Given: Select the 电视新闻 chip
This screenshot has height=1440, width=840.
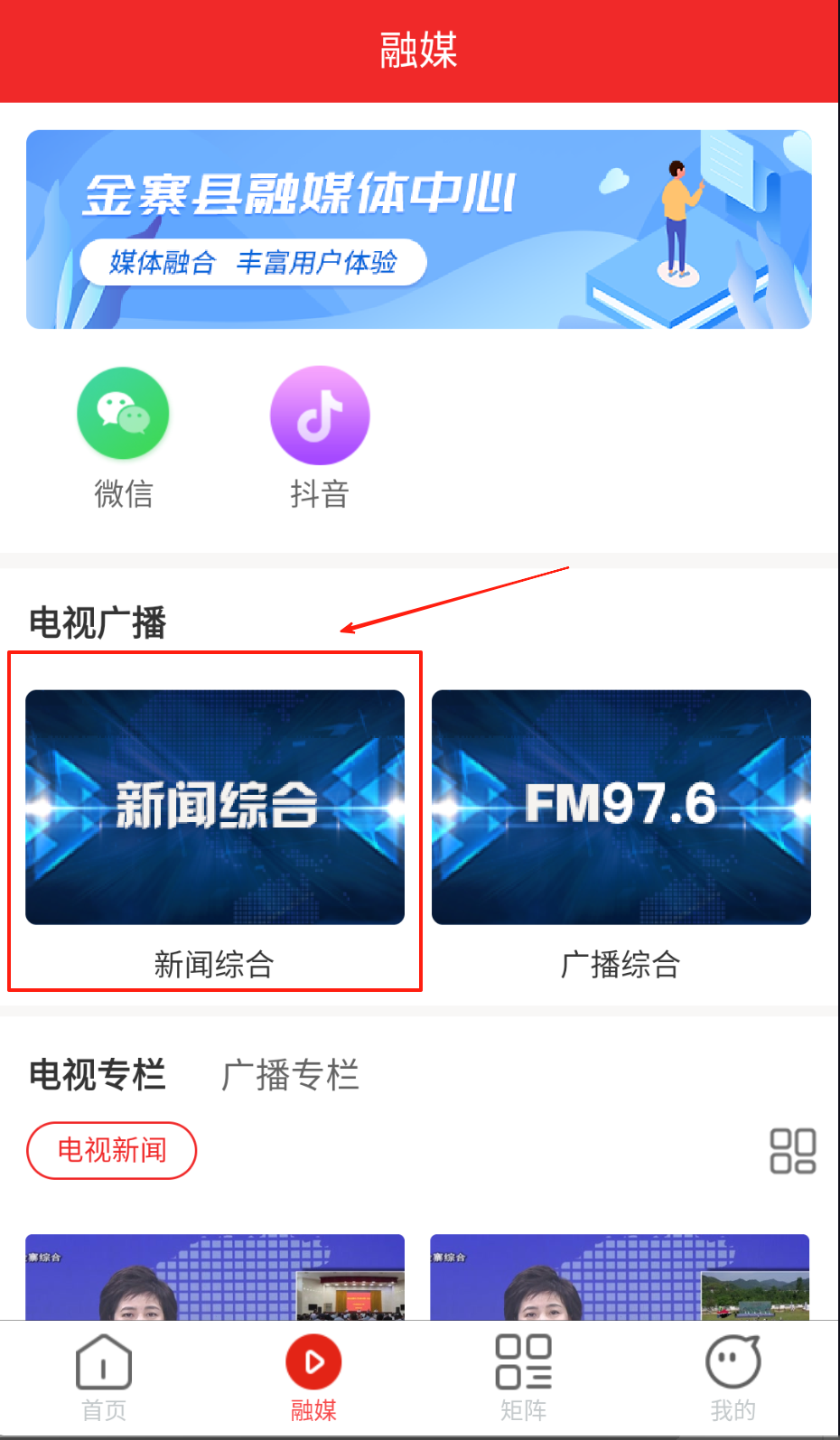Looking at the screenshot, I should (x=112, y=1150).
